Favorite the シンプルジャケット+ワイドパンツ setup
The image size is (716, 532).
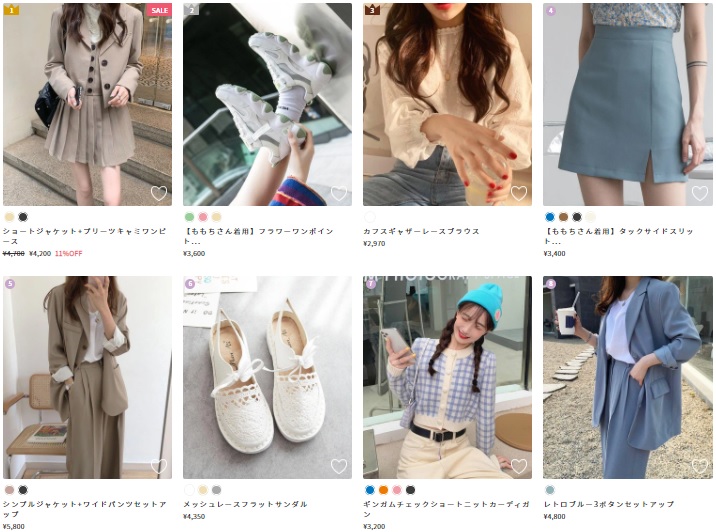(158, 466)
